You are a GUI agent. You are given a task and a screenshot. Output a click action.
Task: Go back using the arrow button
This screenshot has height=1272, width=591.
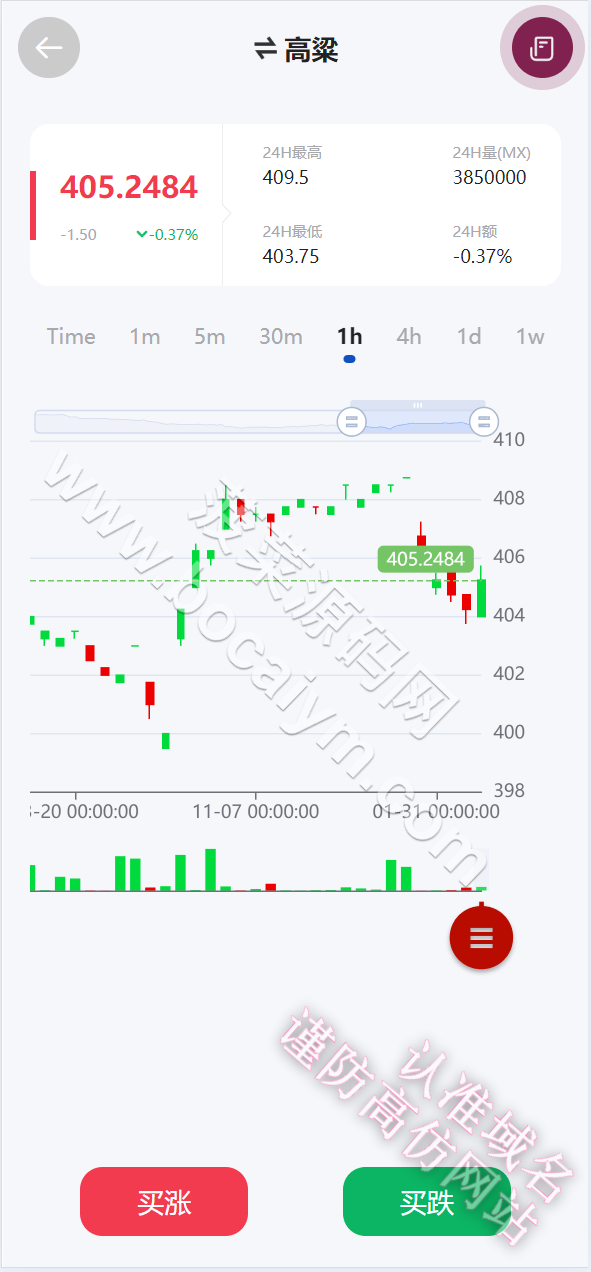click(49, 48)
